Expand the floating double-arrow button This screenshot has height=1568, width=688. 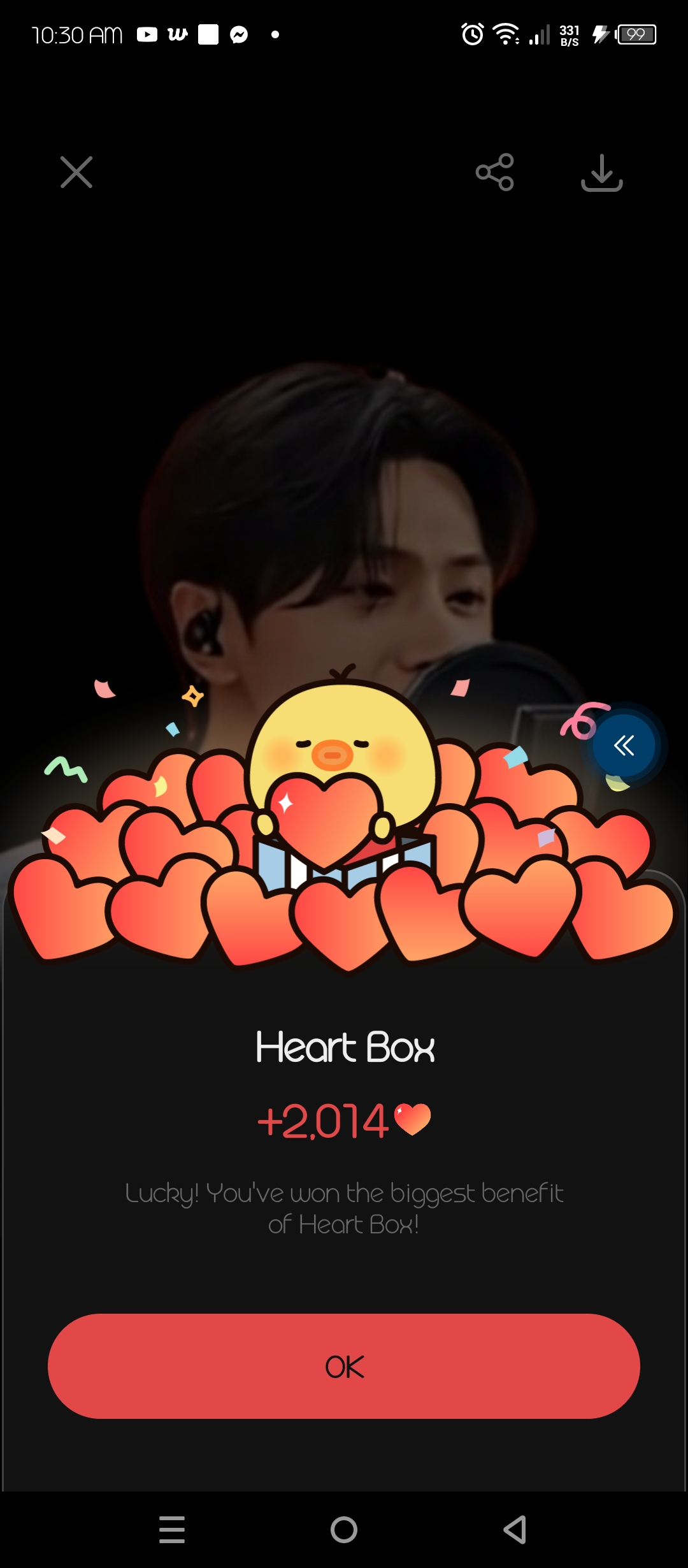(624, 745)
